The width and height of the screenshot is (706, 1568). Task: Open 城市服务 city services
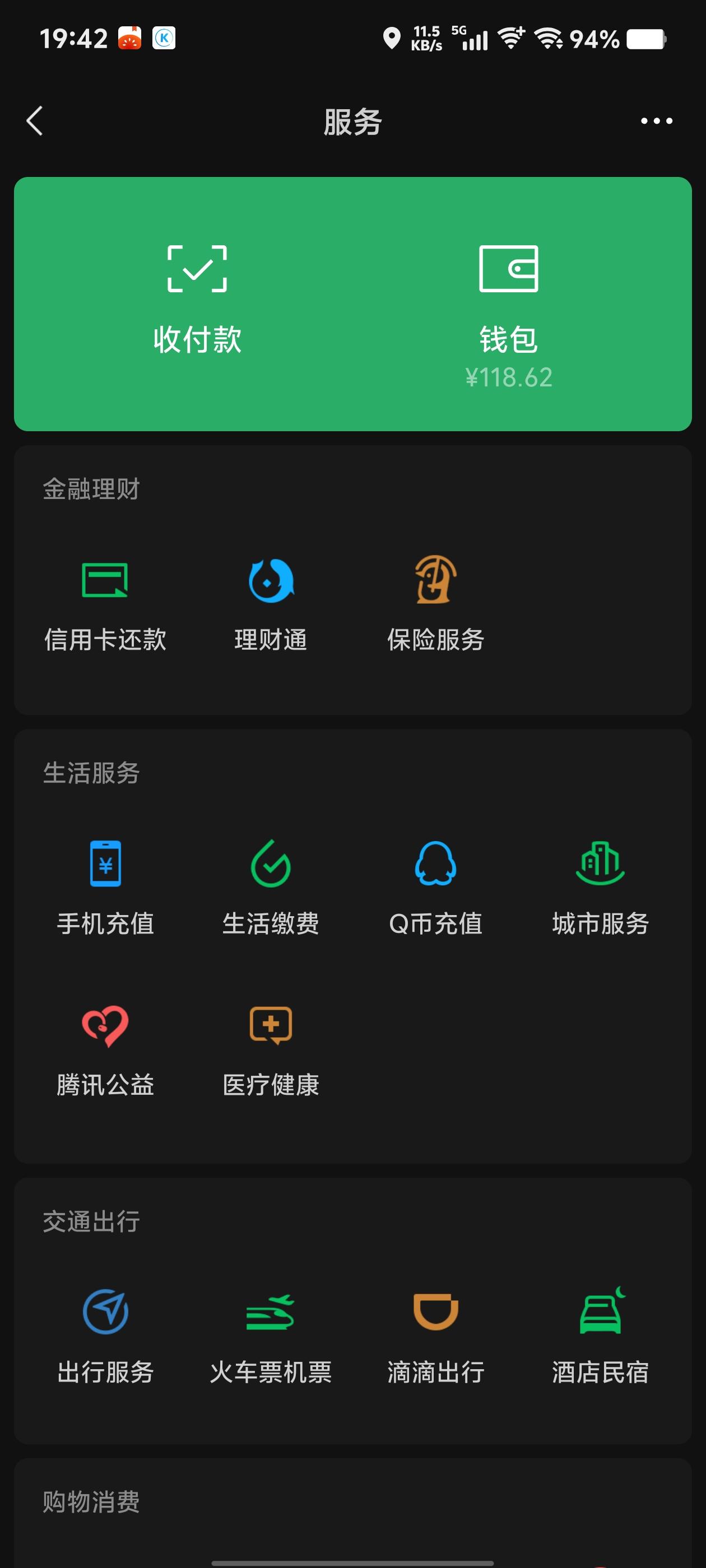601,889
